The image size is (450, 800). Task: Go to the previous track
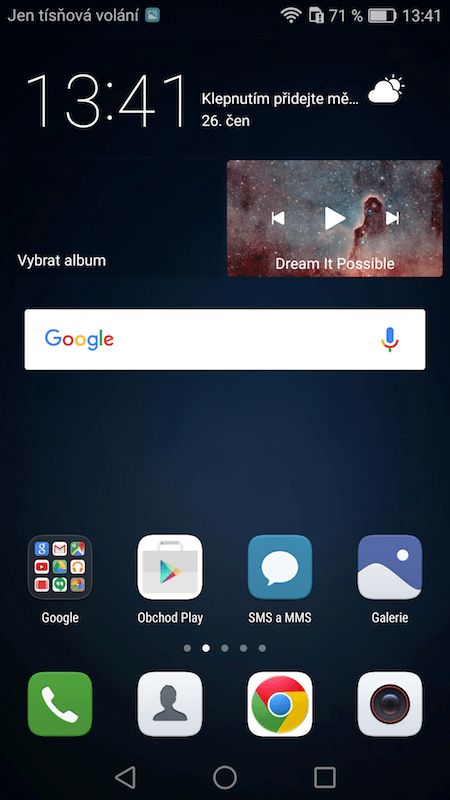(278, 218)
